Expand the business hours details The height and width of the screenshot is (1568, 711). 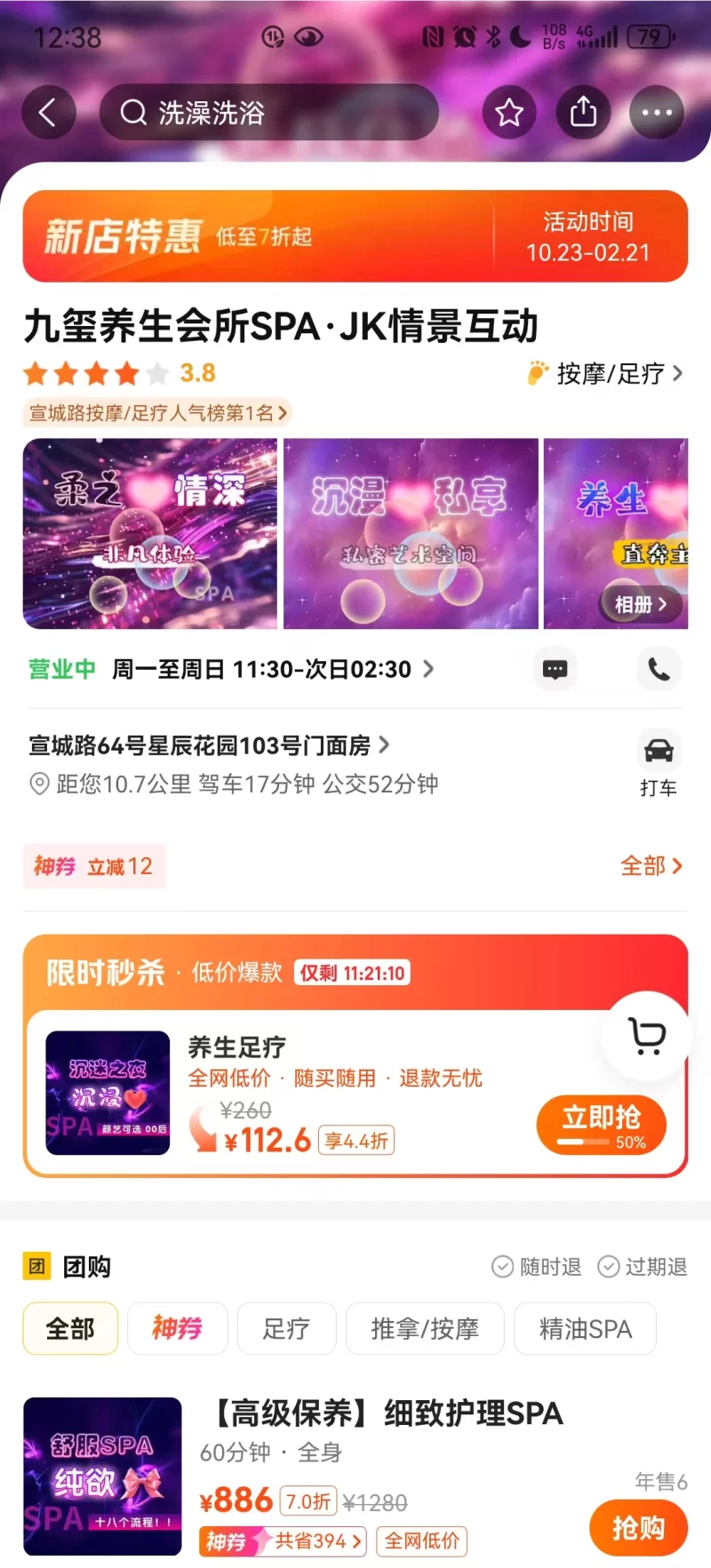(x=267, y=669)
